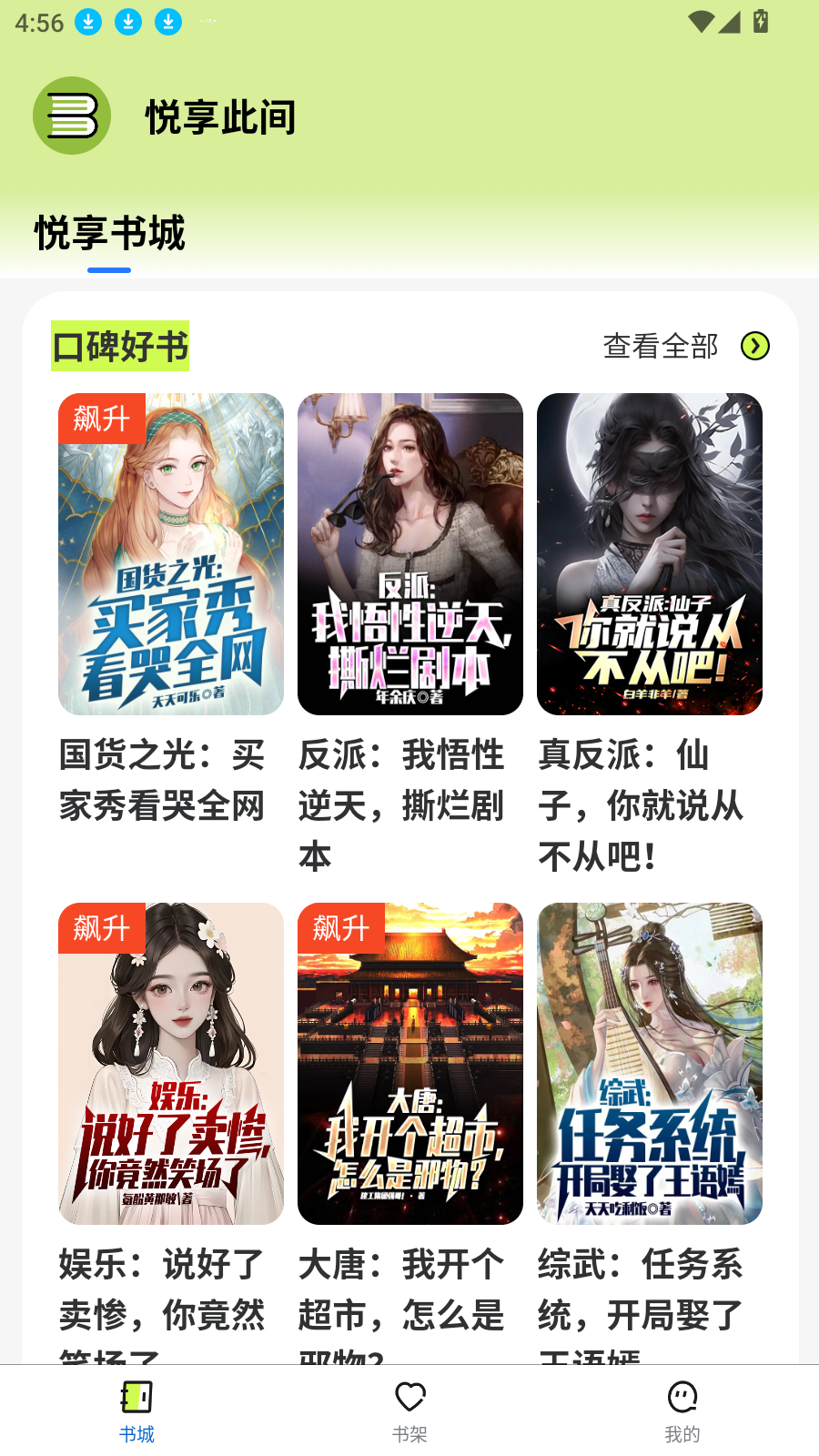Expand details with the right-pointing chevron
The height and width of the screenshot is (1456, 819).
pos(753,348)
